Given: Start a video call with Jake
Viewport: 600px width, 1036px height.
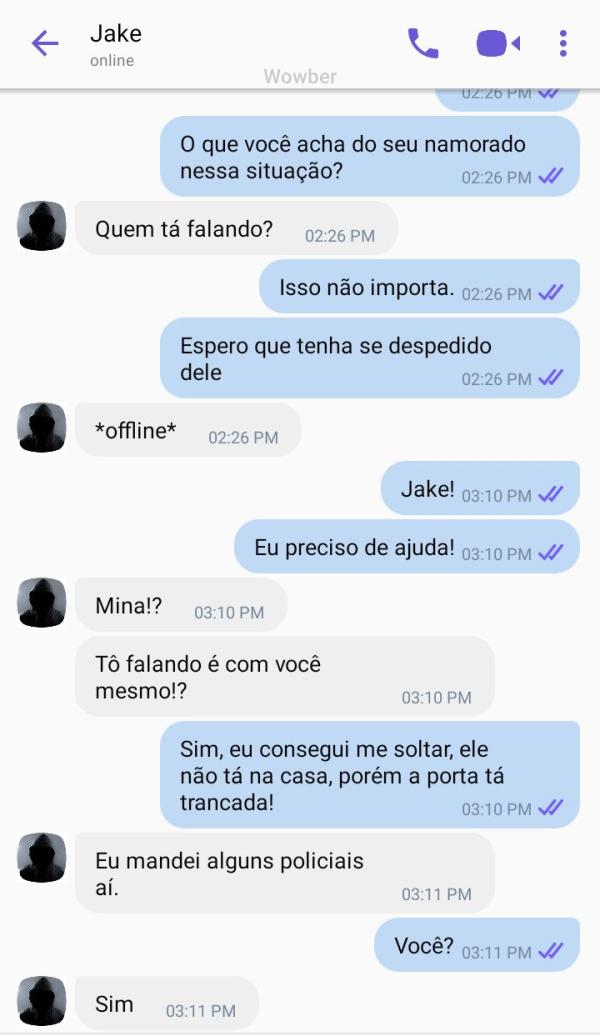Looking at the screenshot, I should (x=497, y=43).
